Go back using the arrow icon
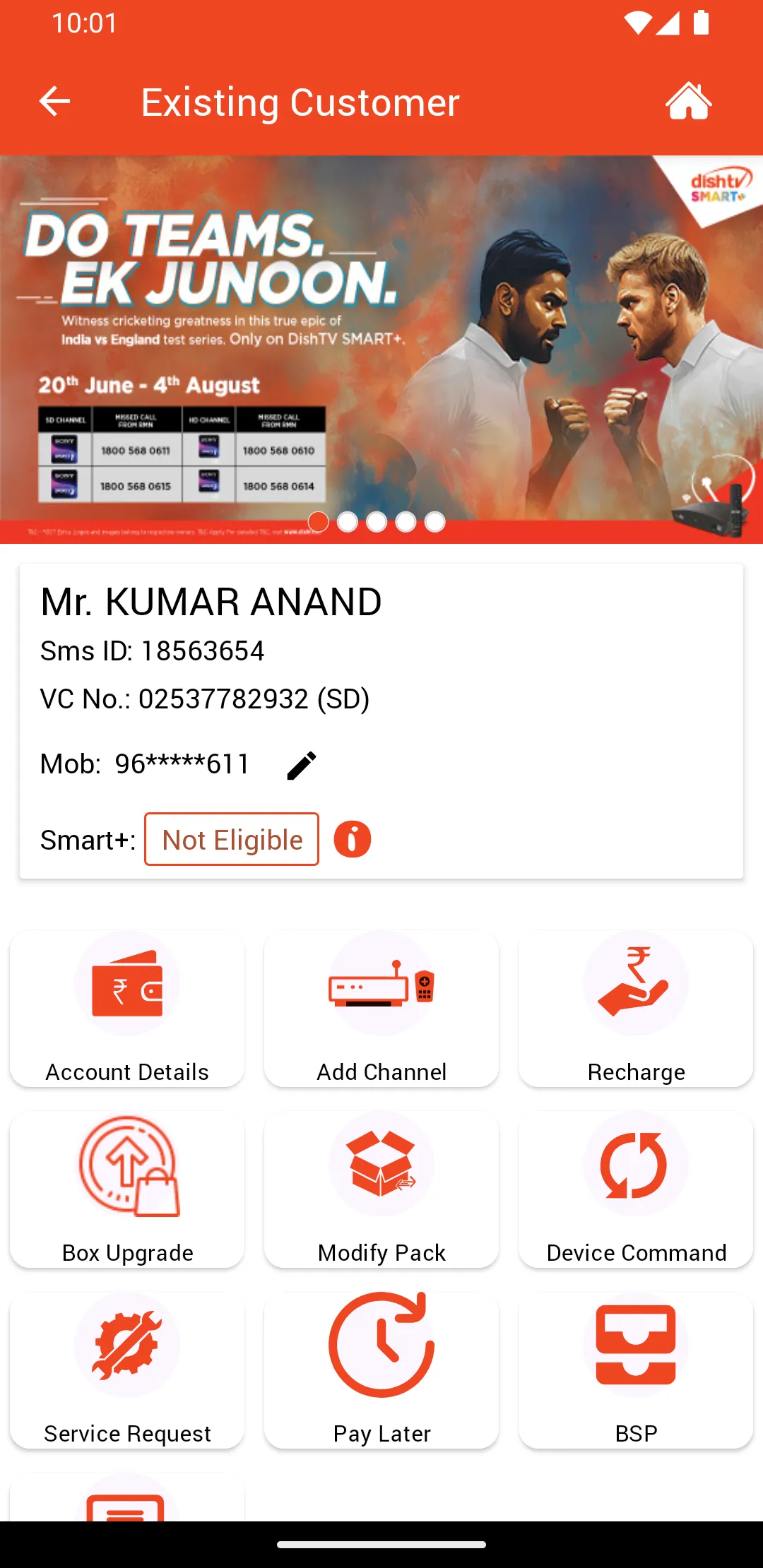763x1568 pixels. pyautogui.click(x=54, y=101)
